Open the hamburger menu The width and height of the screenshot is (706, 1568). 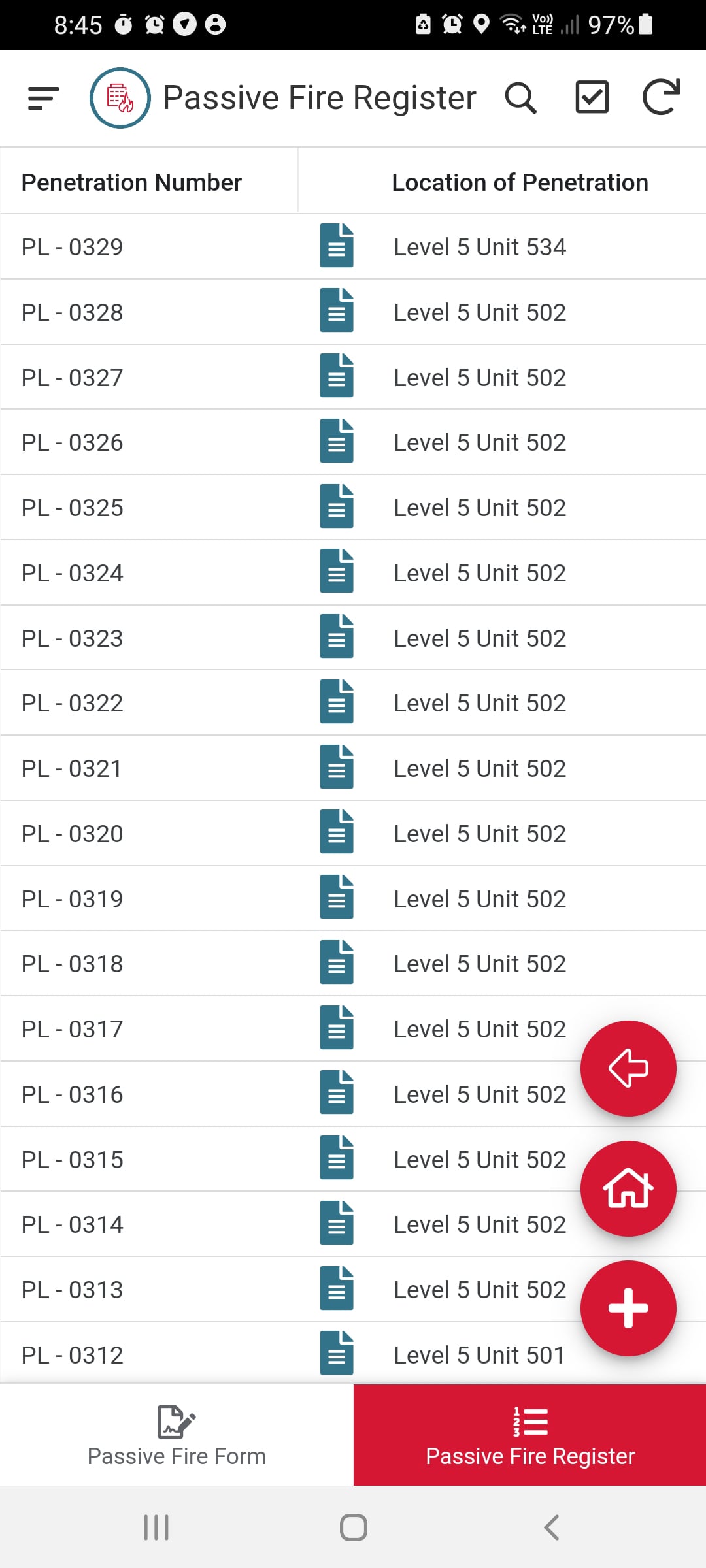click(44, 98)
